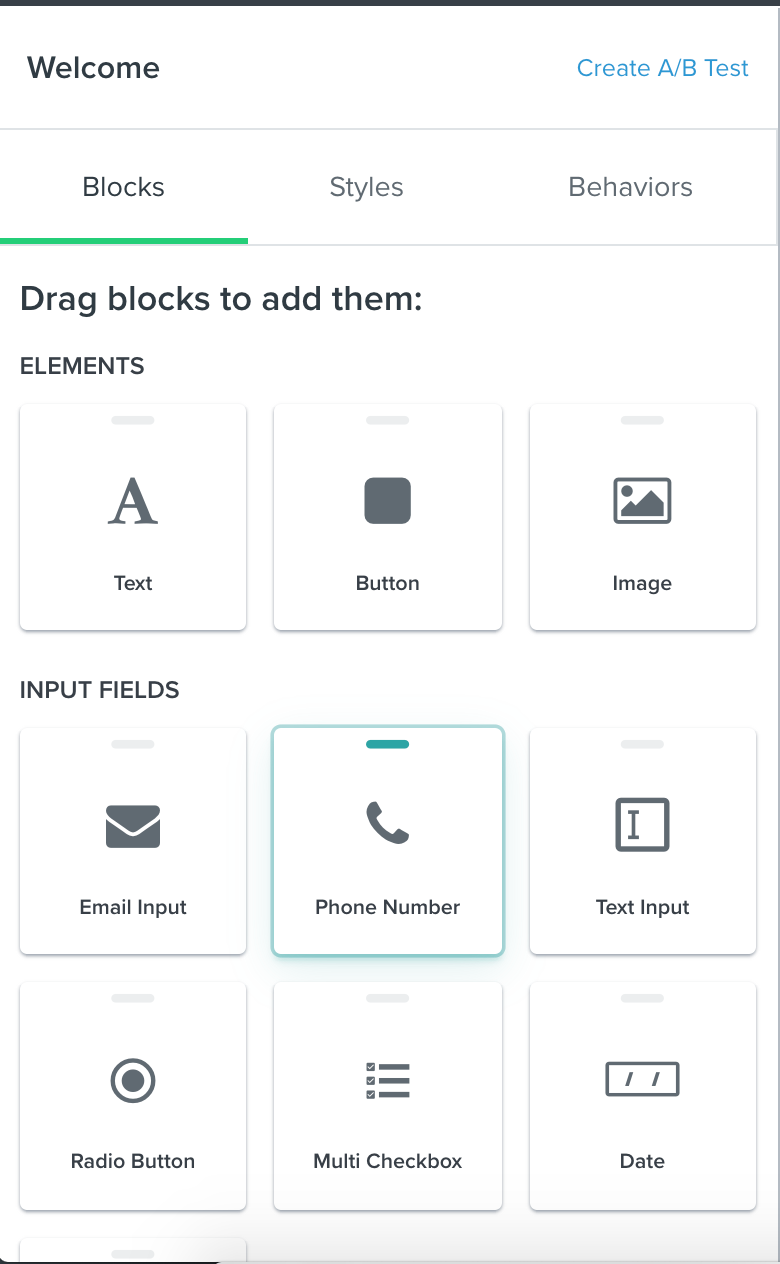The width and height of the screenshot is (780, 1264).
Task: Switch to the Behaviors tab
Action: coord(630,187)
